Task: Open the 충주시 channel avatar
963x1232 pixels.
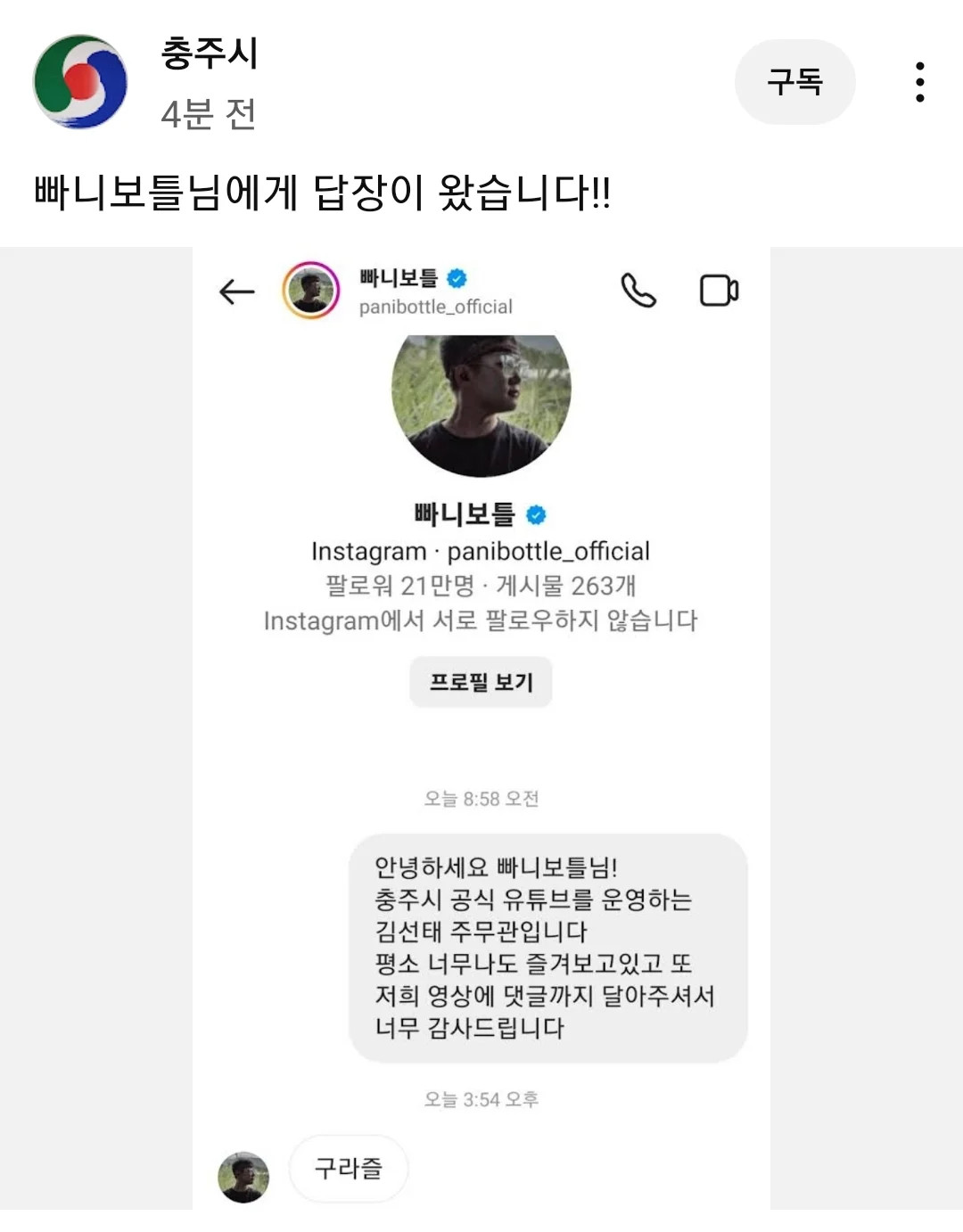Action: point(80,82)
